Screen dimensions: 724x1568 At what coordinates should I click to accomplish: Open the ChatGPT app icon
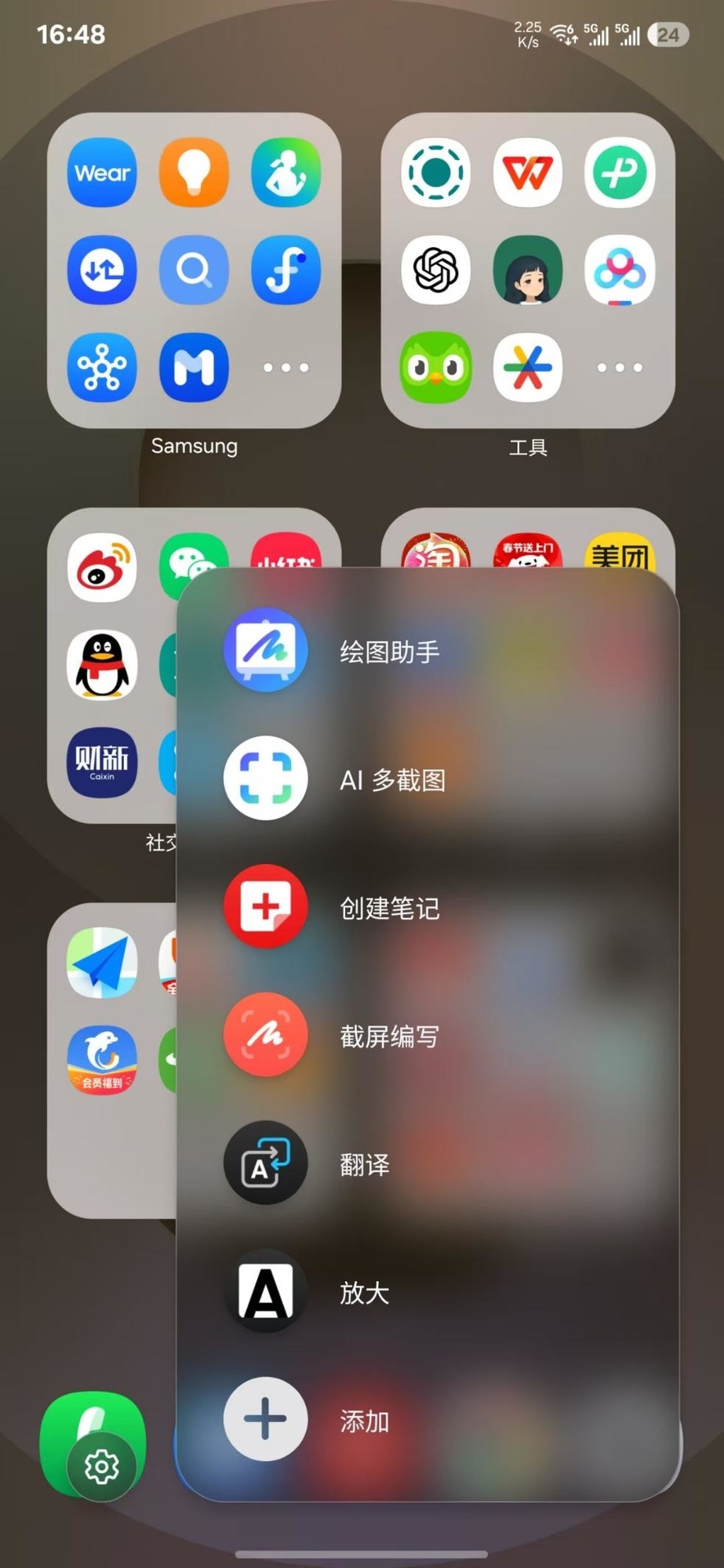[436, 270]
